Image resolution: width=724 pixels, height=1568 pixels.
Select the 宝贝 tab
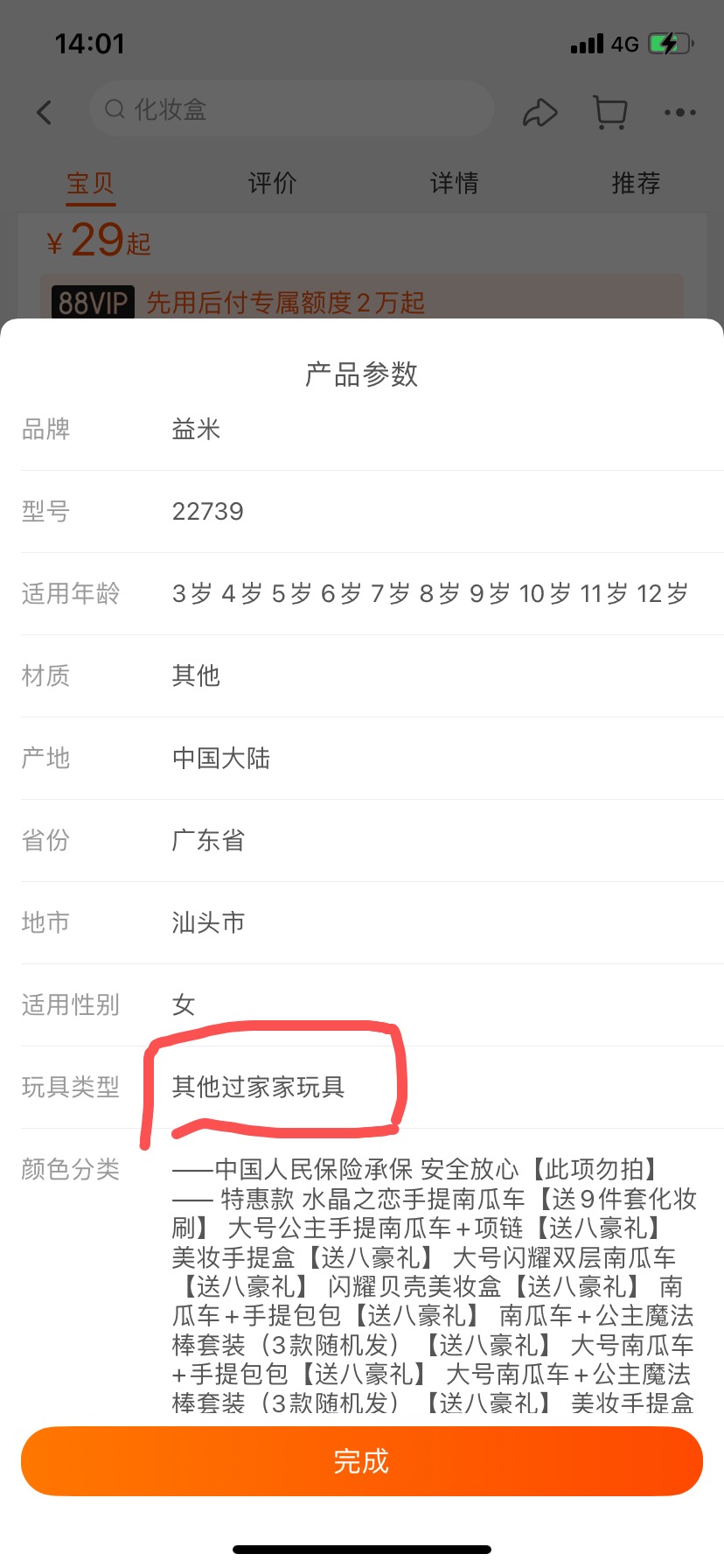point(91,183)
